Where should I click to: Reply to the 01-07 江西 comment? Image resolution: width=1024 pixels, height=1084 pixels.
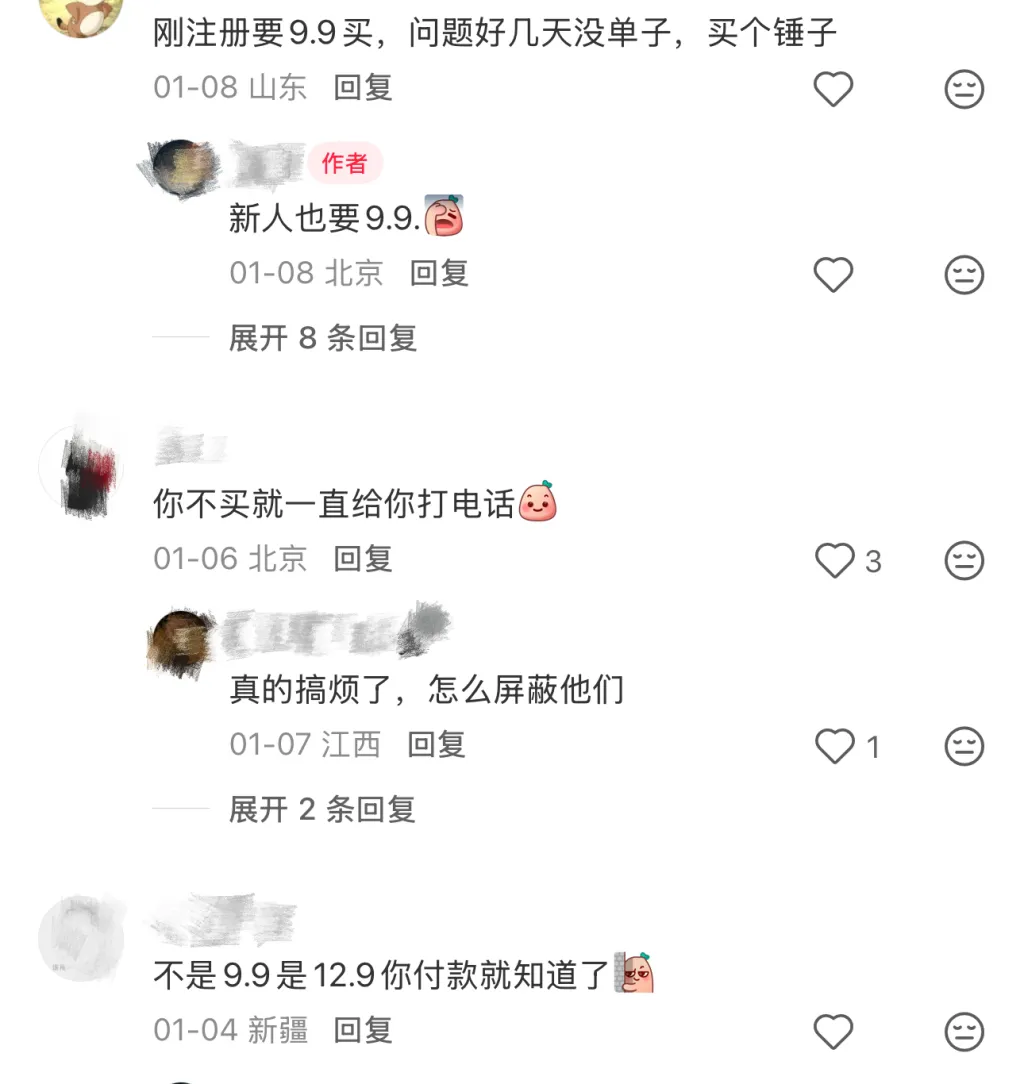(x=437, y=744)
